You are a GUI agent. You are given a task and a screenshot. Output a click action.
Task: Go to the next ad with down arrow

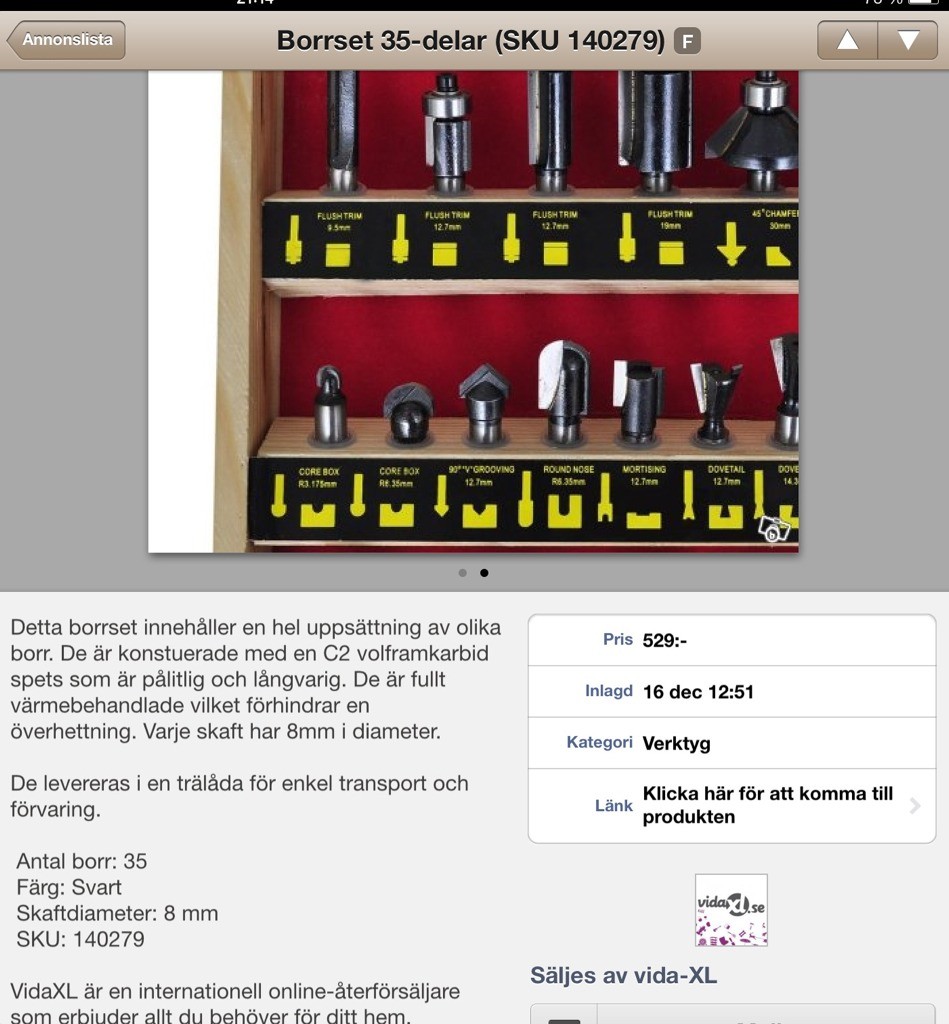click(908, 40)
